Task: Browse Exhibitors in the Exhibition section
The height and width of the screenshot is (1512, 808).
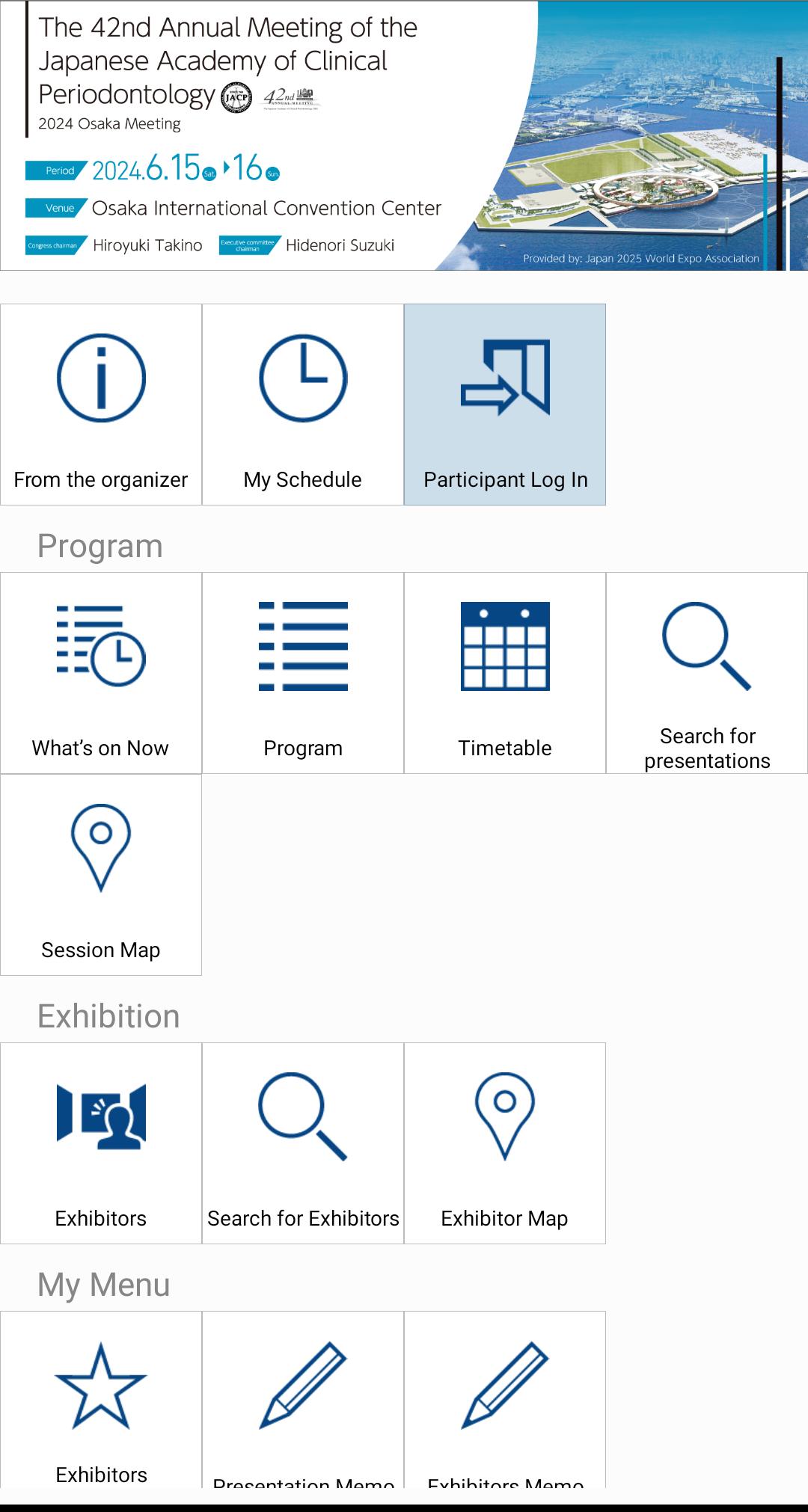Action: [x=101, y=1143]
